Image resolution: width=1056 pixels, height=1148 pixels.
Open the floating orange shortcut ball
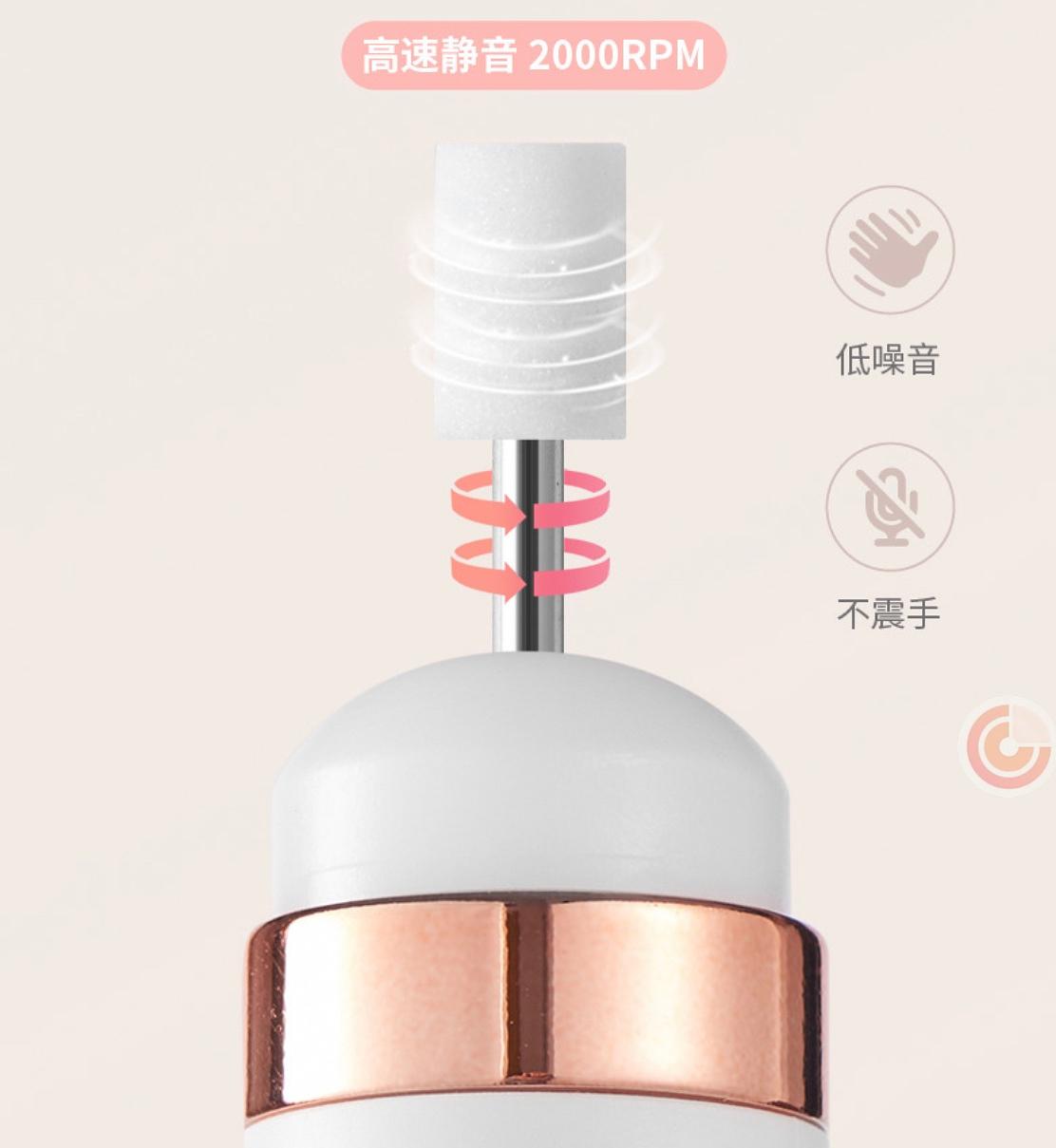click(1008, 745)
